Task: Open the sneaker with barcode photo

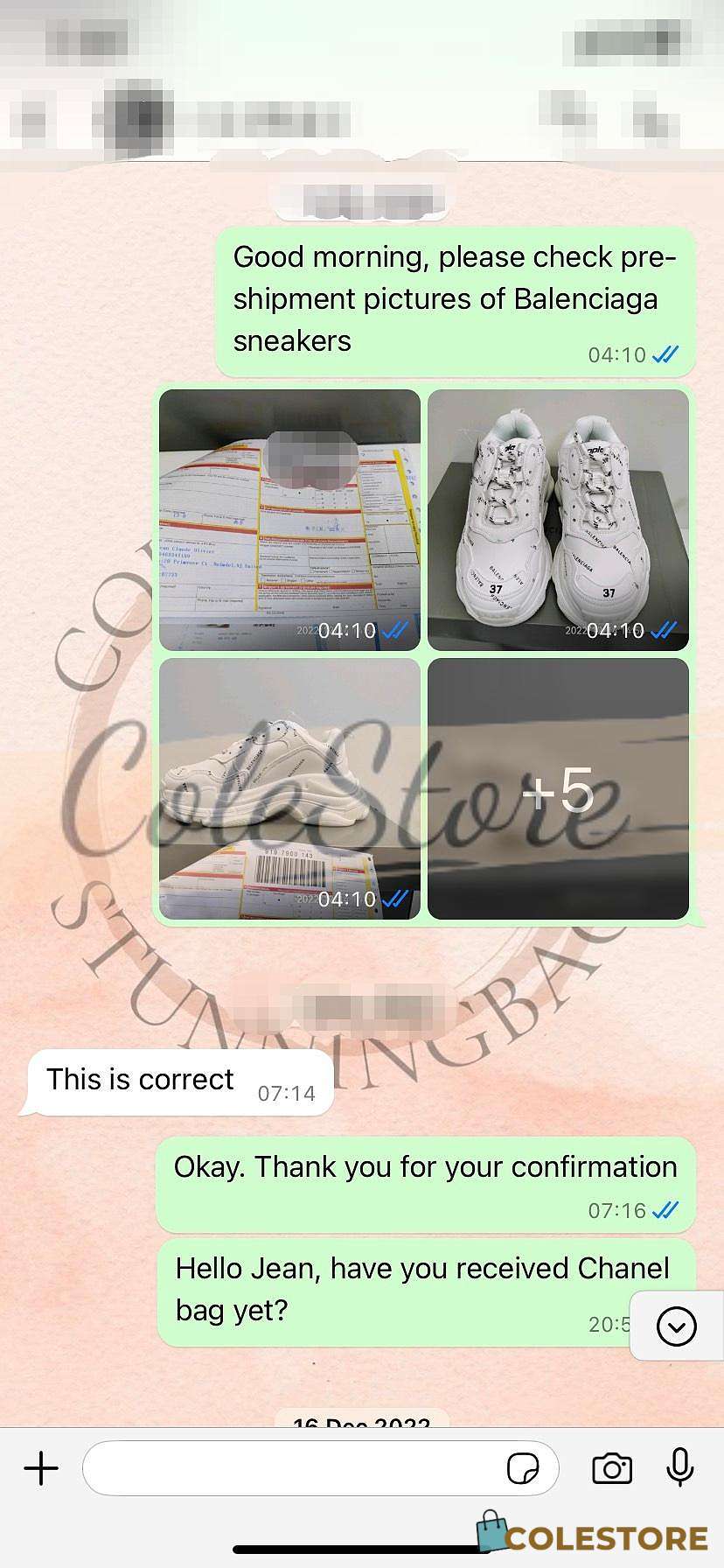Action: point(289,788)
